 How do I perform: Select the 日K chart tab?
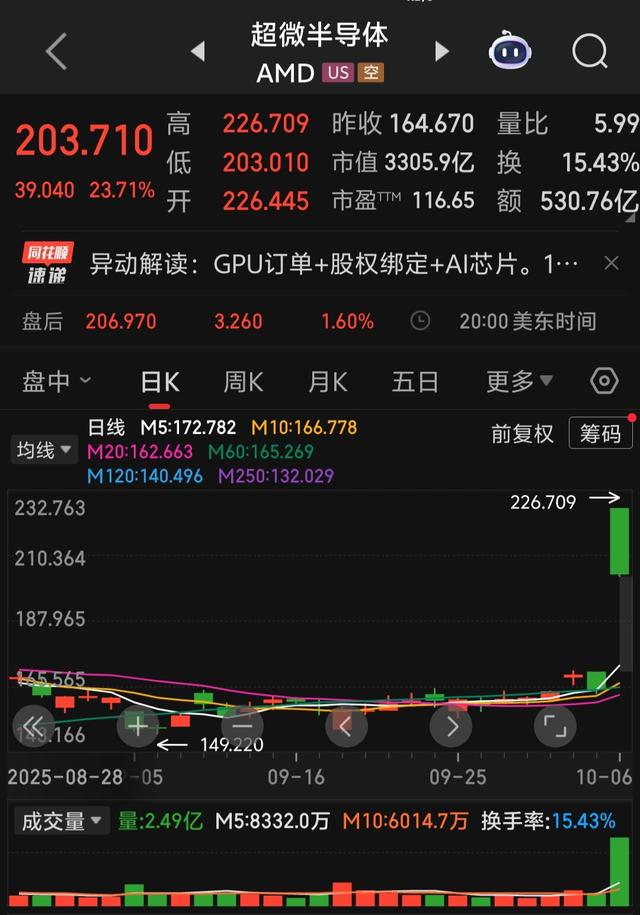[x=160, y=381]
